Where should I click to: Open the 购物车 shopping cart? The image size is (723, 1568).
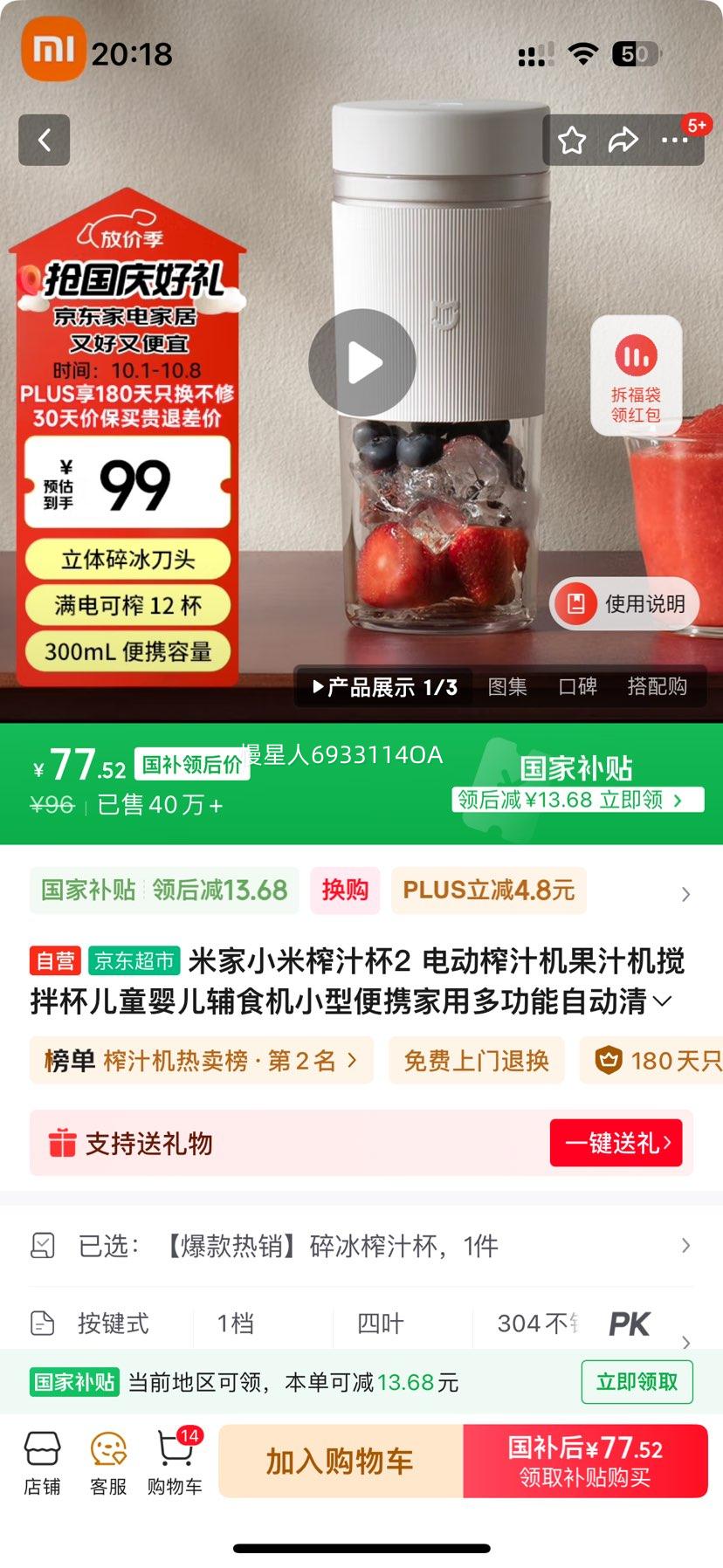175,1463
